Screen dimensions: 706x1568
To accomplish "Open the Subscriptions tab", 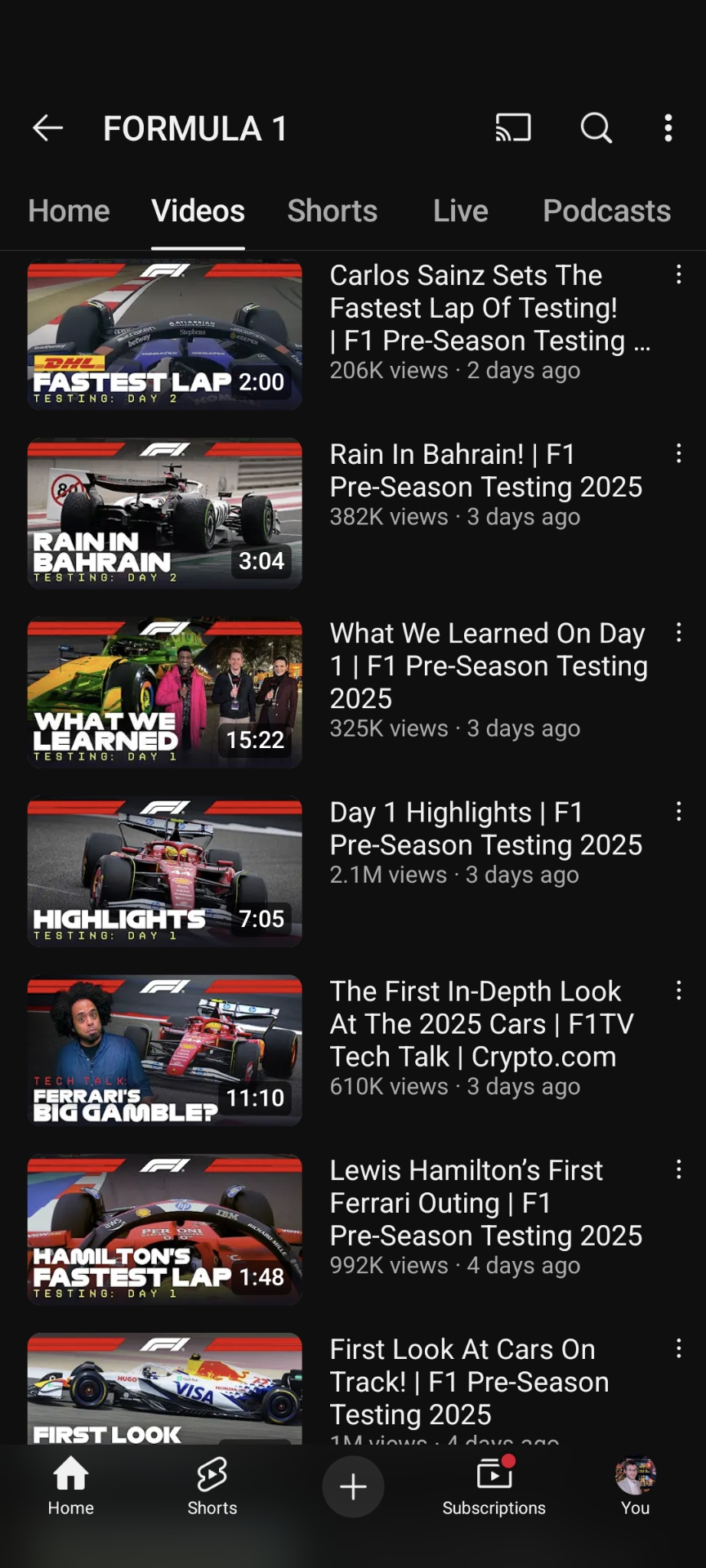I will point(494,1486).
